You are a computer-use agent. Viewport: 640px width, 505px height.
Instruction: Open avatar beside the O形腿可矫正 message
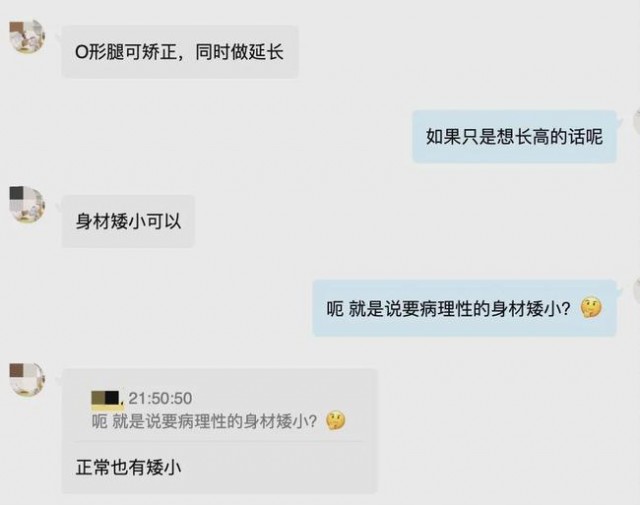(27, 37)
